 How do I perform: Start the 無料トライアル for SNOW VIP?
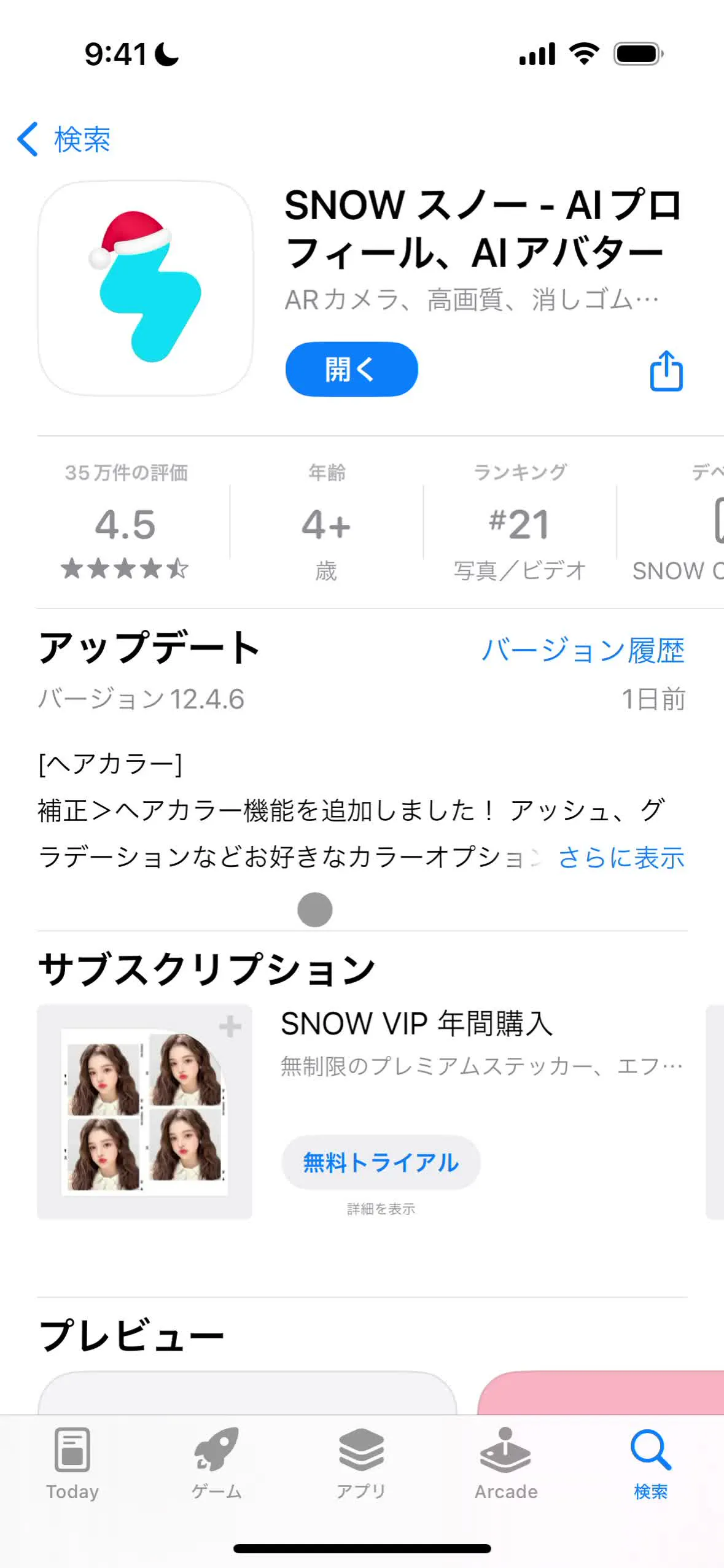tap(381, 1162)
